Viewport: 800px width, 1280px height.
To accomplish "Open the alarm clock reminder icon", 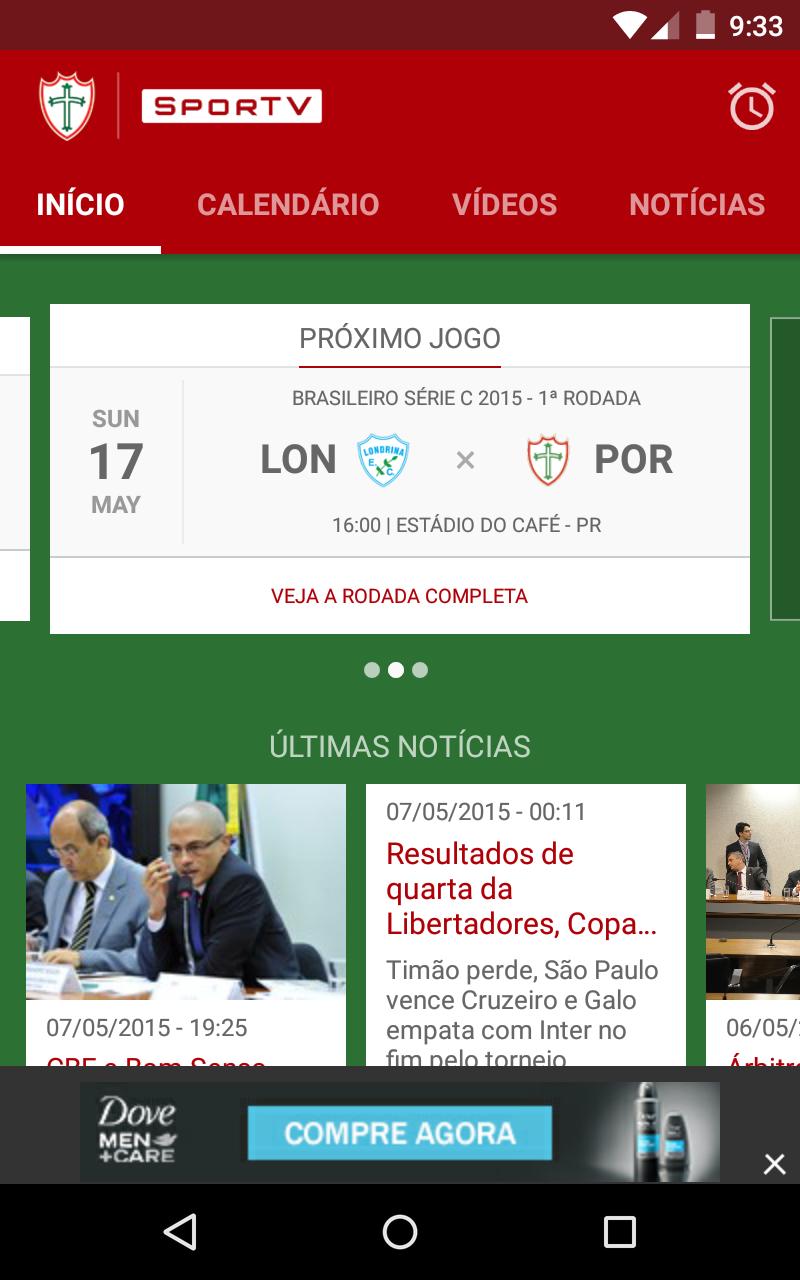I will (x=753, y=105).
